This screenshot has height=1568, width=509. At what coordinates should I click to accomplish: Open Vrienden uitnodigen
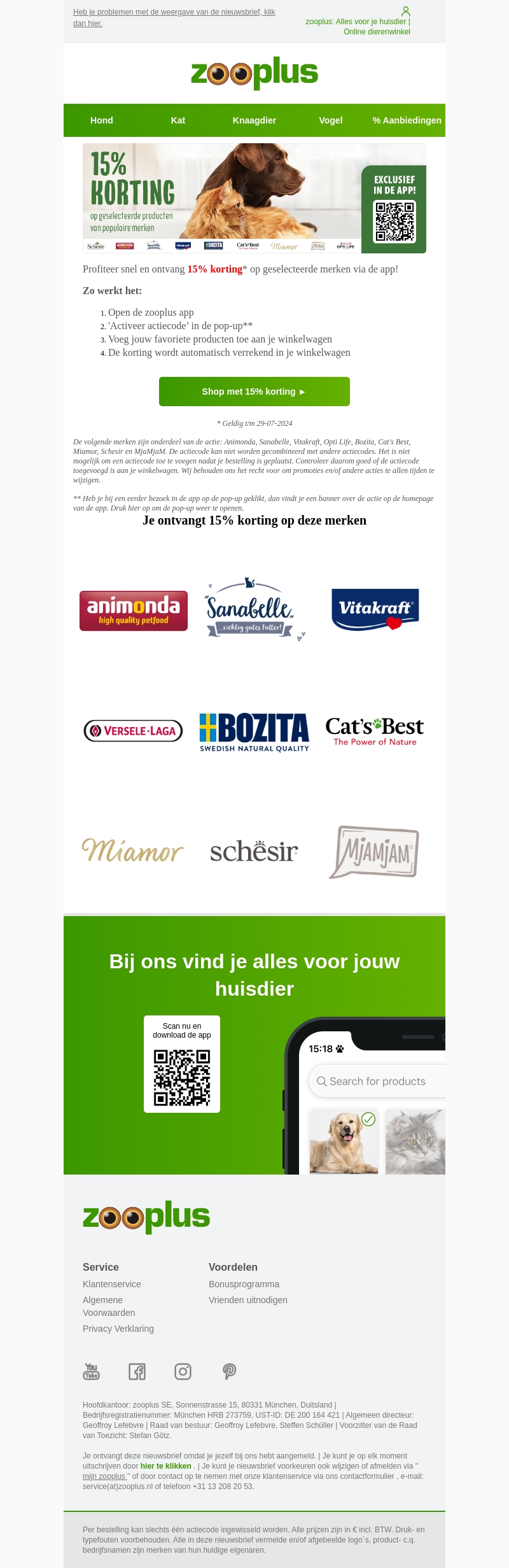[x=248, y=1300]
